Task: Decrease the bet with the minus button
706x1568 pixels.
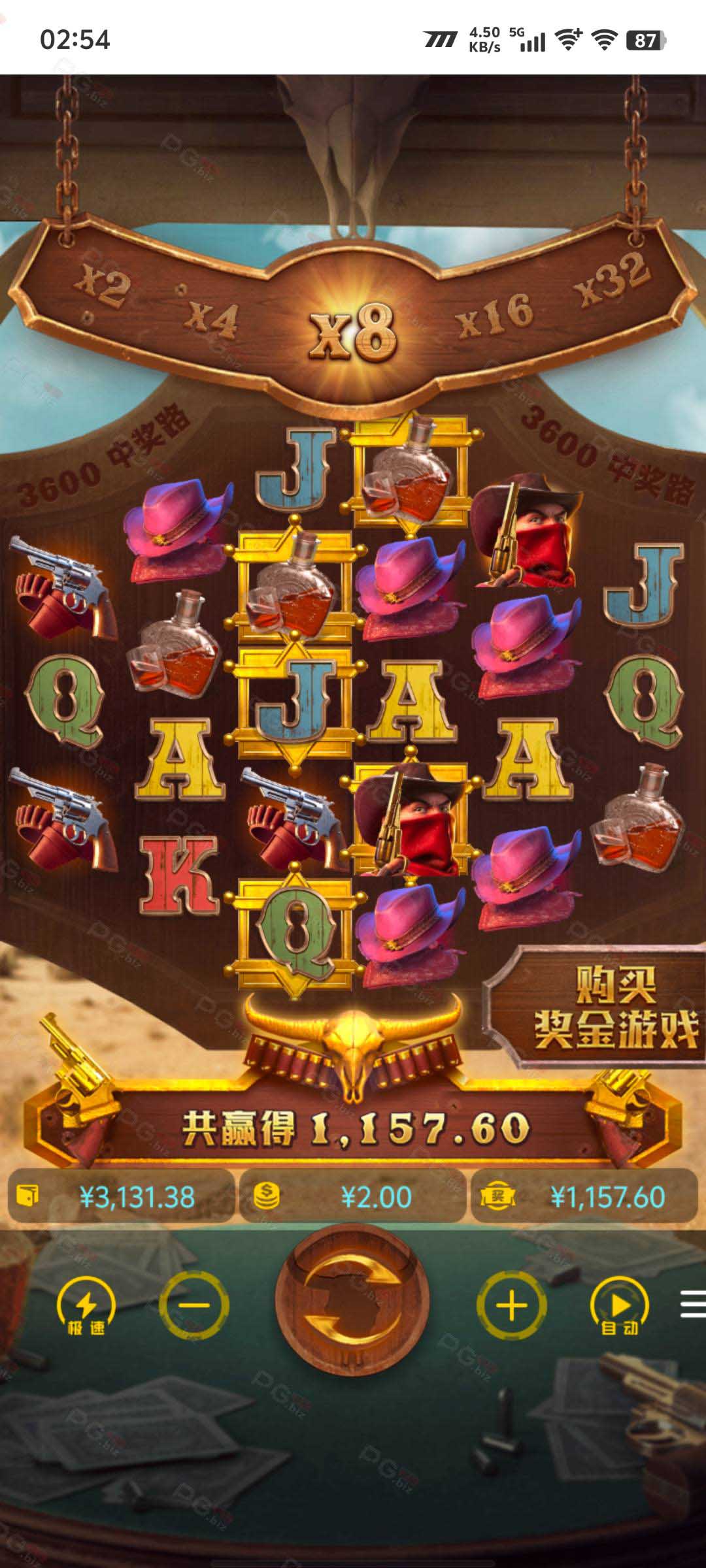Action: [194, 1305]
